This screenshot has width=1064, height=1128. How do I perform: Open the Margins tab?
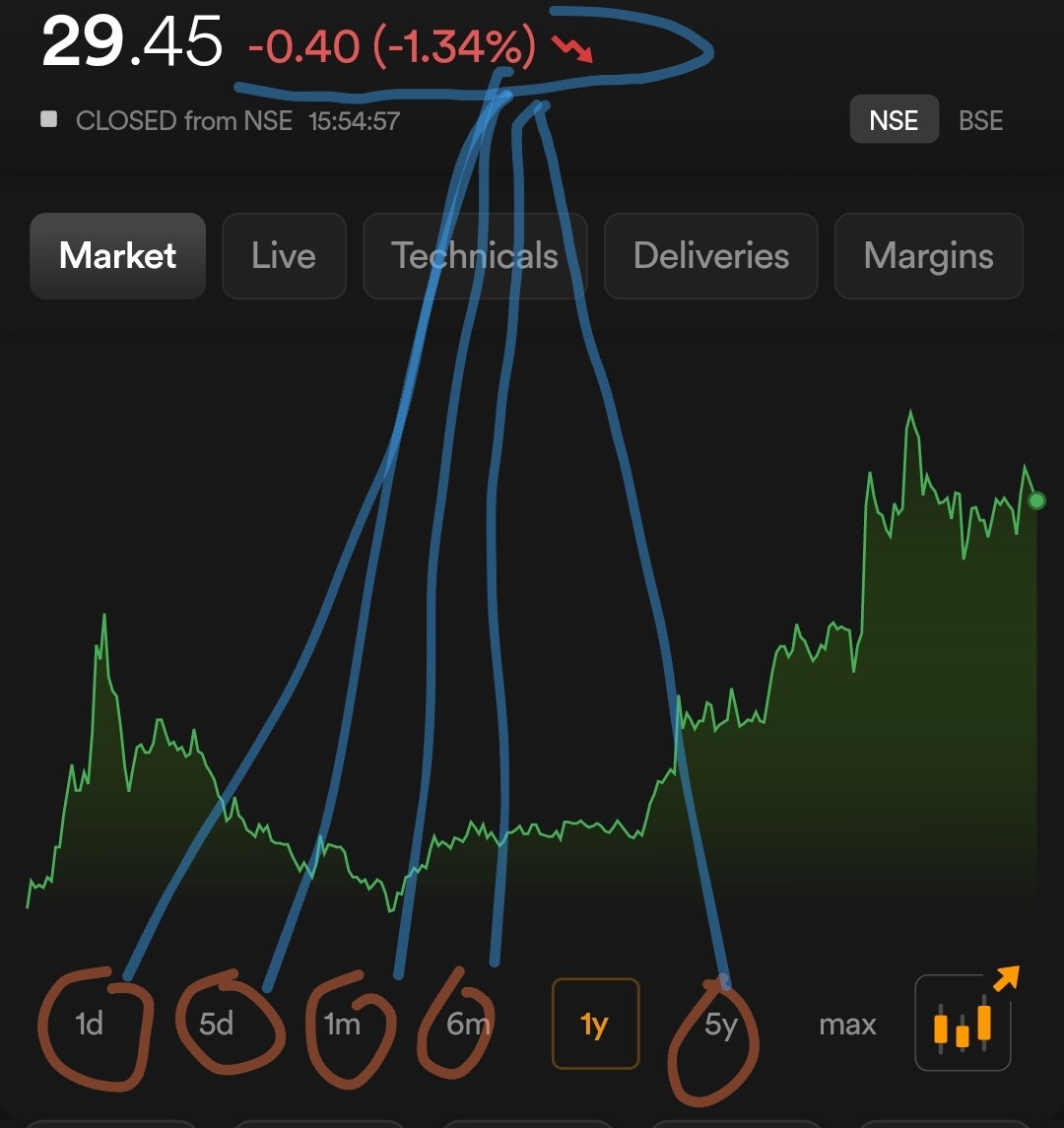coord(928,256)
